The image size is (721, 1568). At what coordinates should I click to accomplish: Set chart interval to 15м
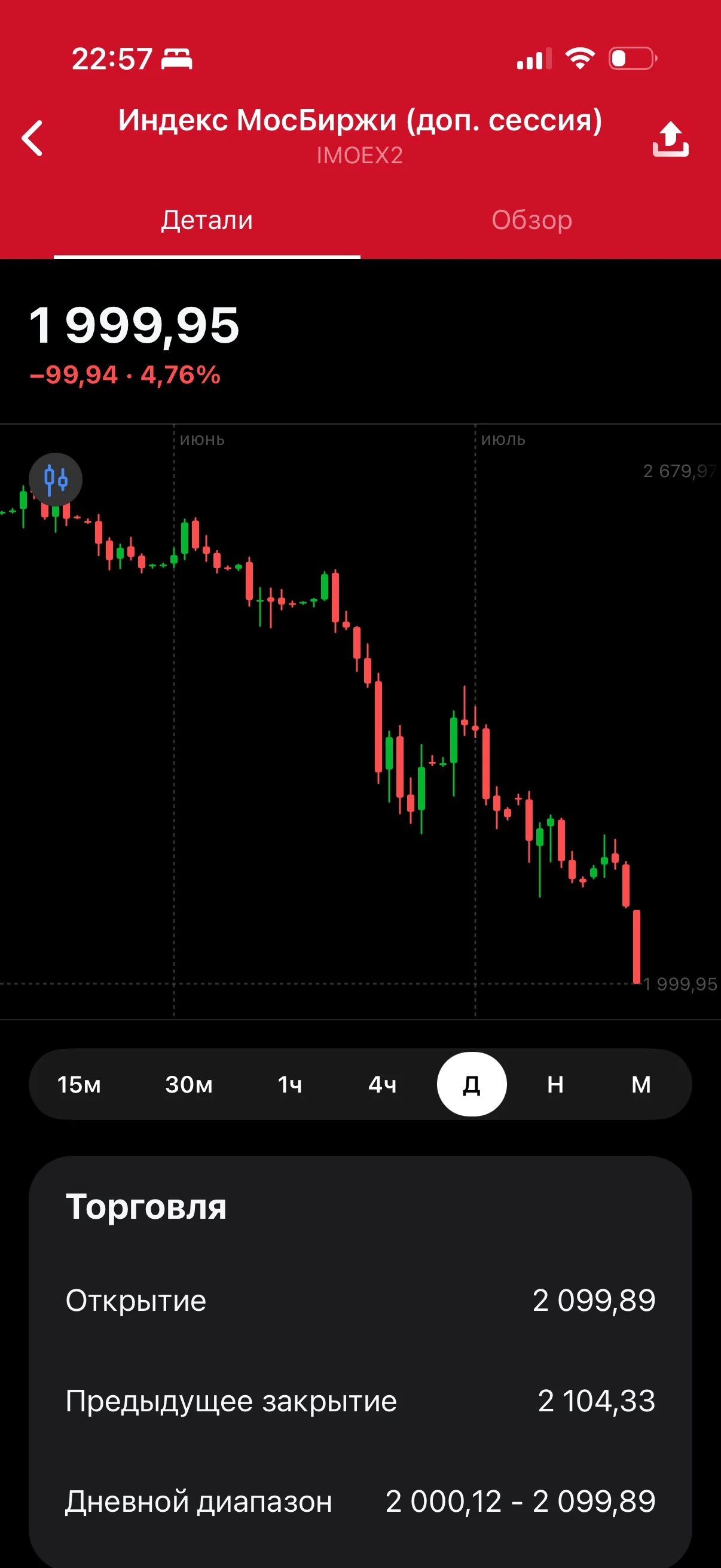tap(79, 1084)
